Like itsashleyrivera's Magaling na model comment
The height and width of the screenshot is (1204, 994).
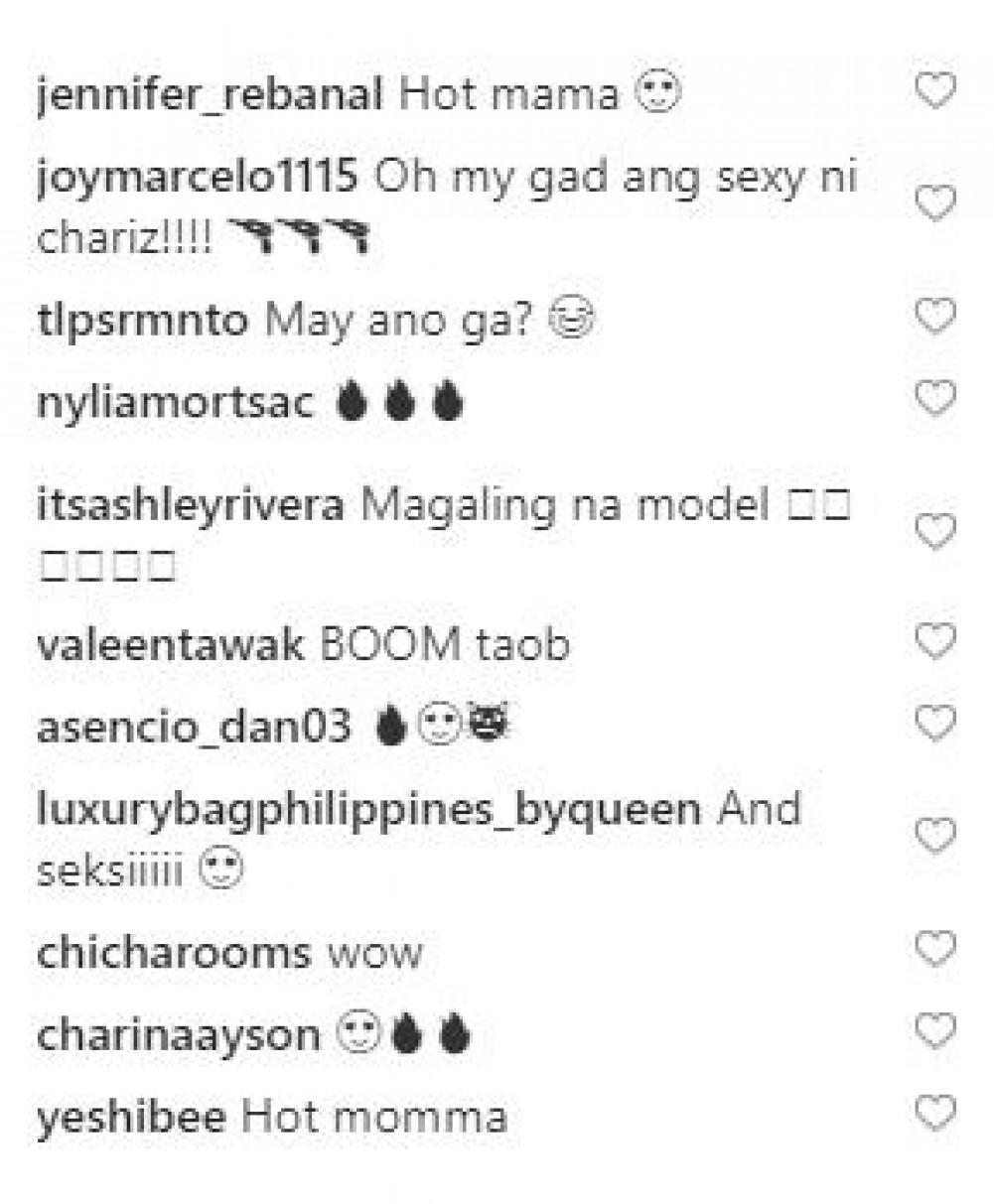[x=933, y=532]
